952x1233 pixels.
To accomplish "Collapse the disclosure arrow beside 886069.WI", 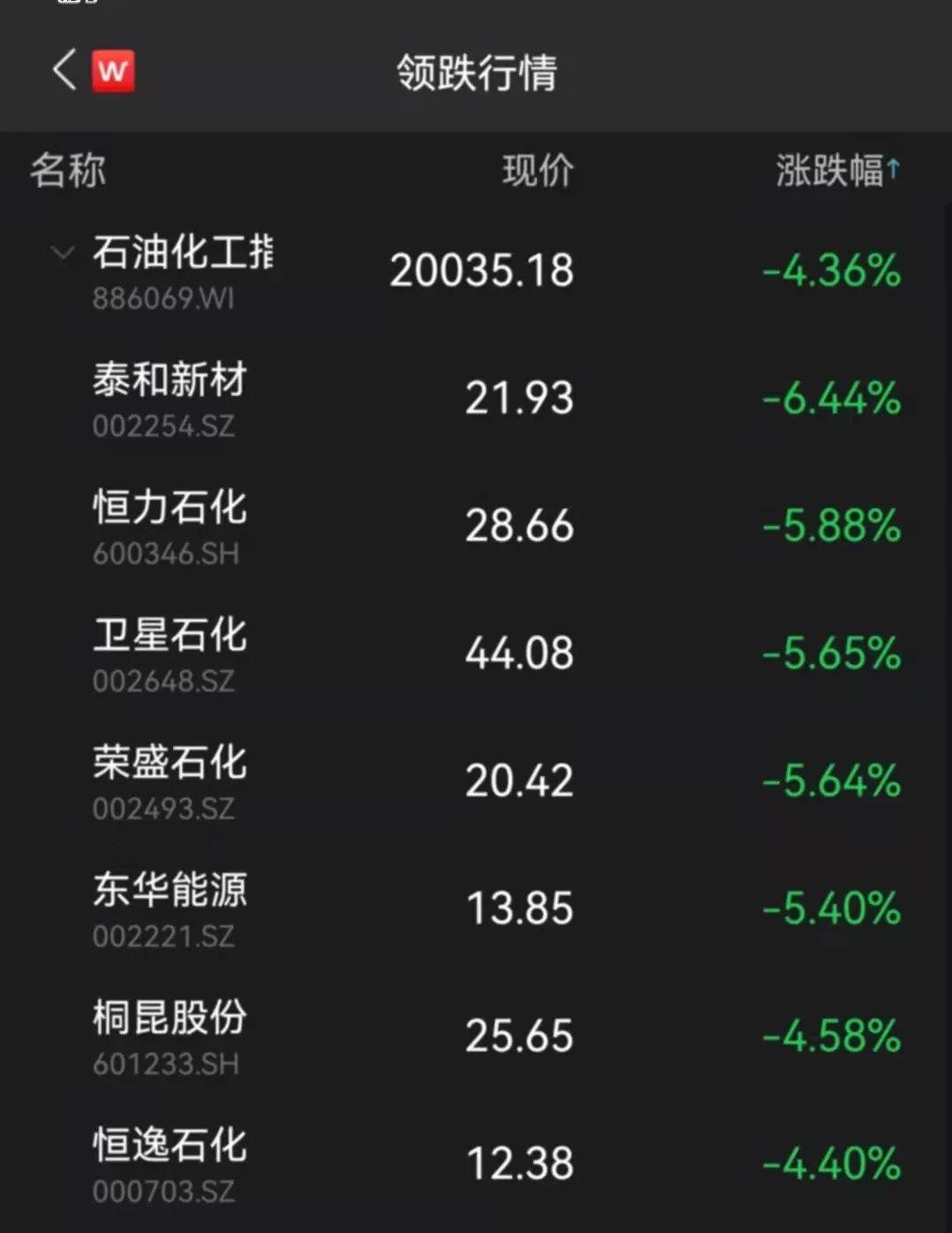I will tap(61, 253).
